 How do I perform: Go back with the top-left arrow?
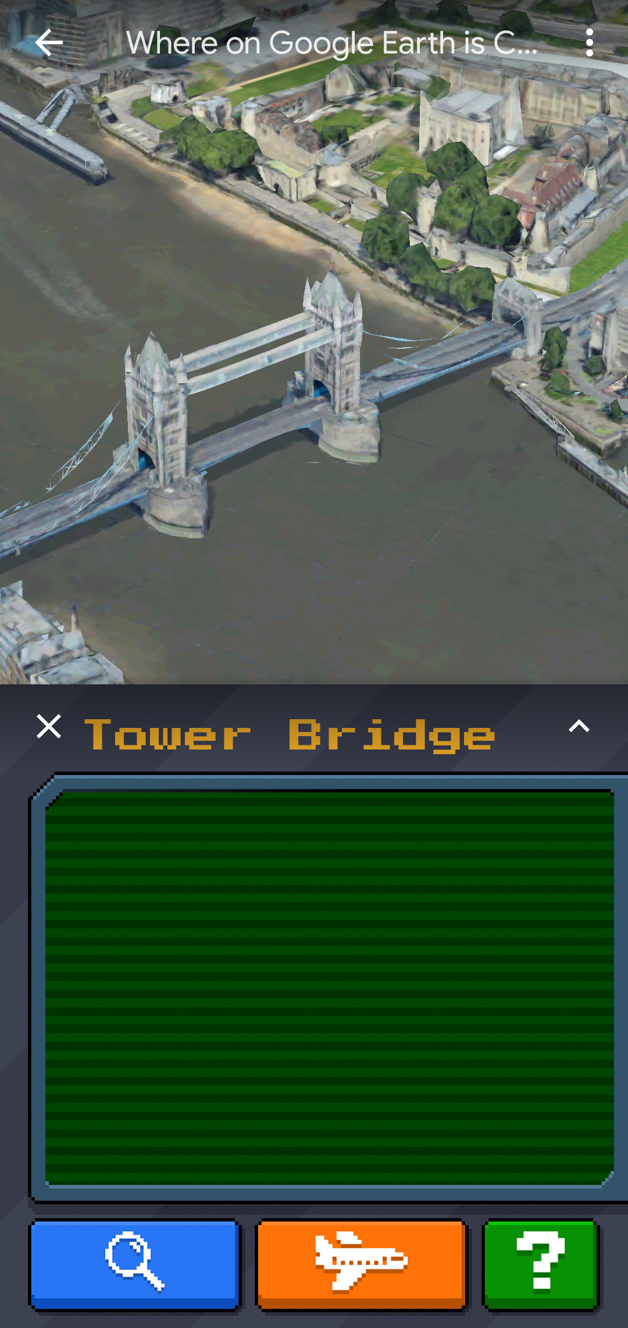pos(48,42)
